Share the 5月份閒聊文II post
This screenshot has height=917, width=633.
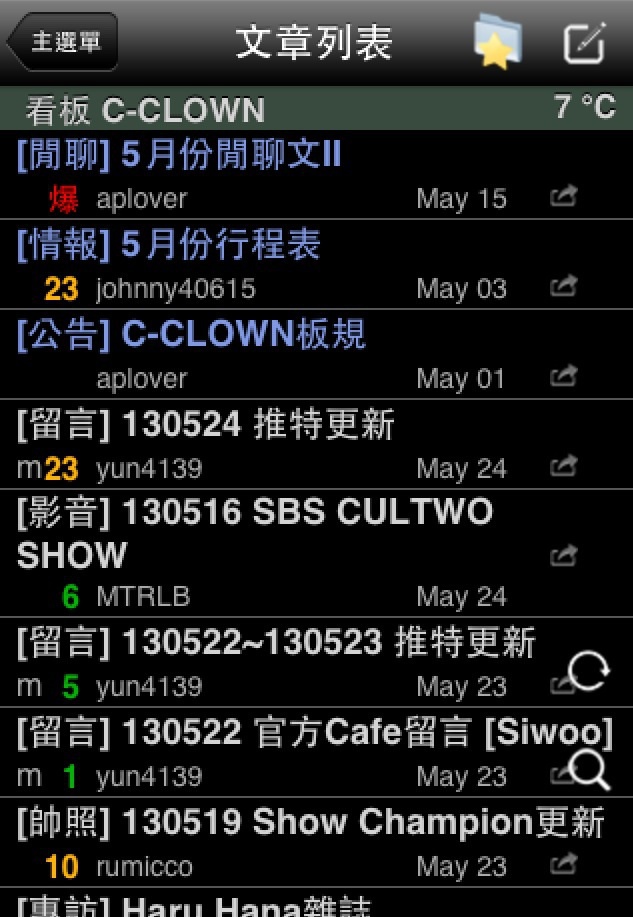pyautogui.click(x=564, y=198)
